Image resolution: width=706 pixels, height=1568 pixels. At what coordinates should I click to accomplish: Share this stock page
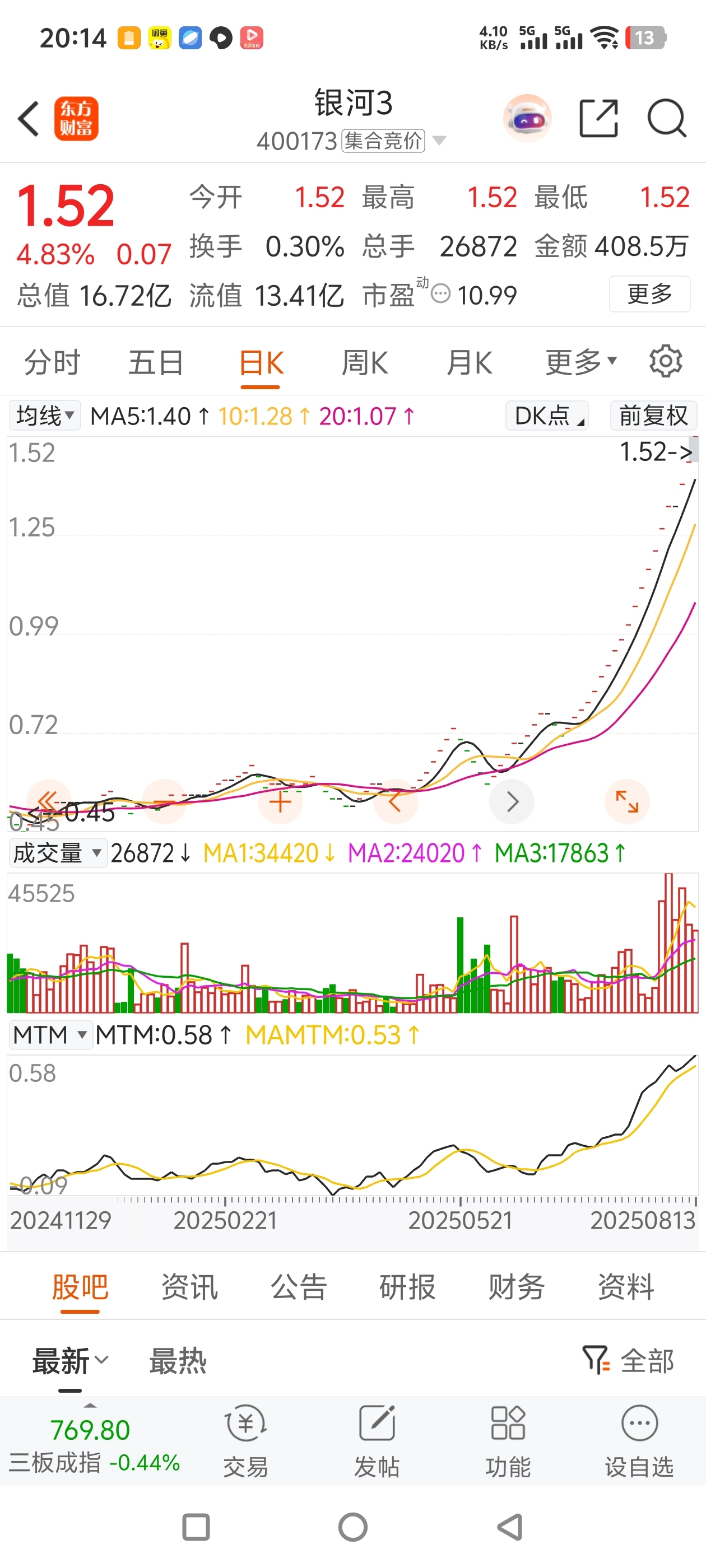(x=598, y=118)
